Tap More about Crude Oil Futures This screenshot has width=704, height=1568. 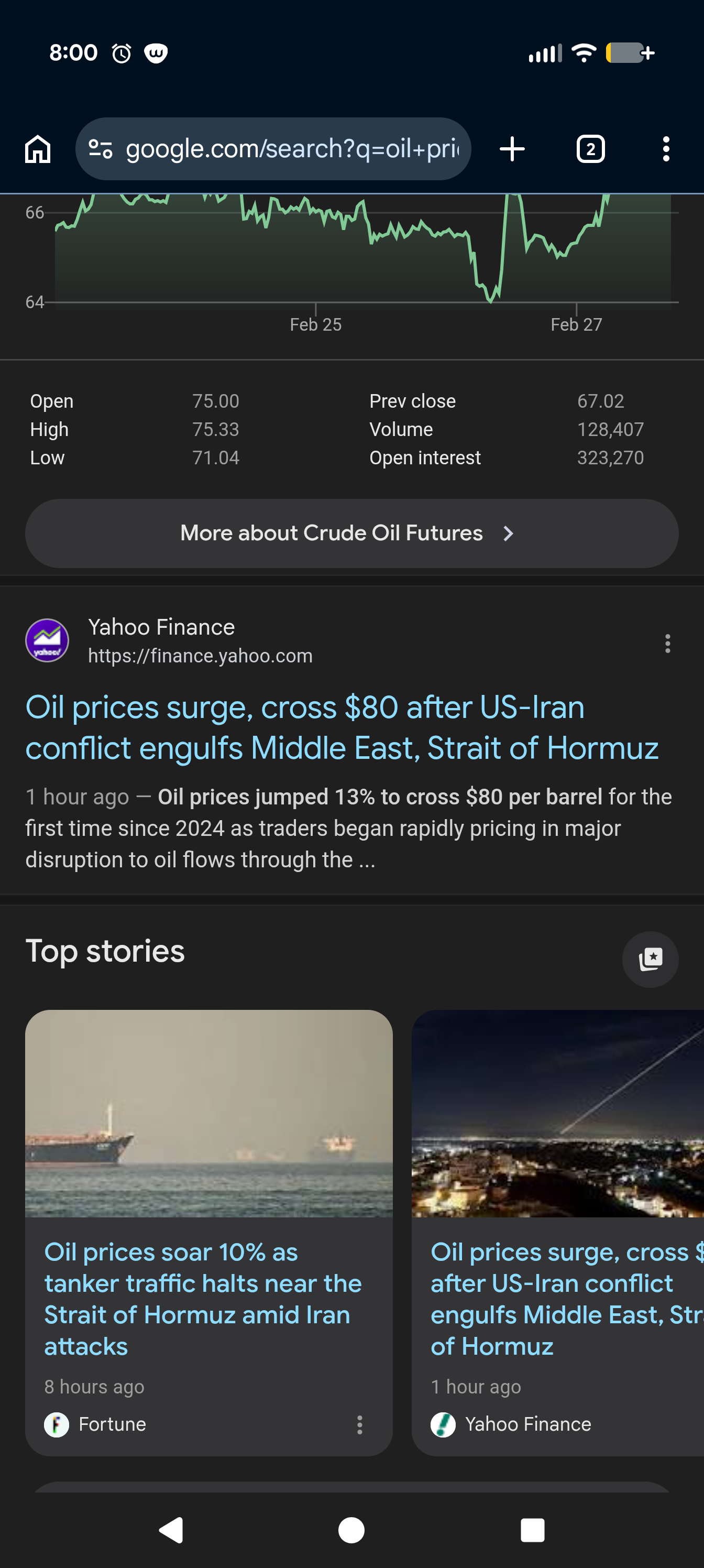(351, 533)
